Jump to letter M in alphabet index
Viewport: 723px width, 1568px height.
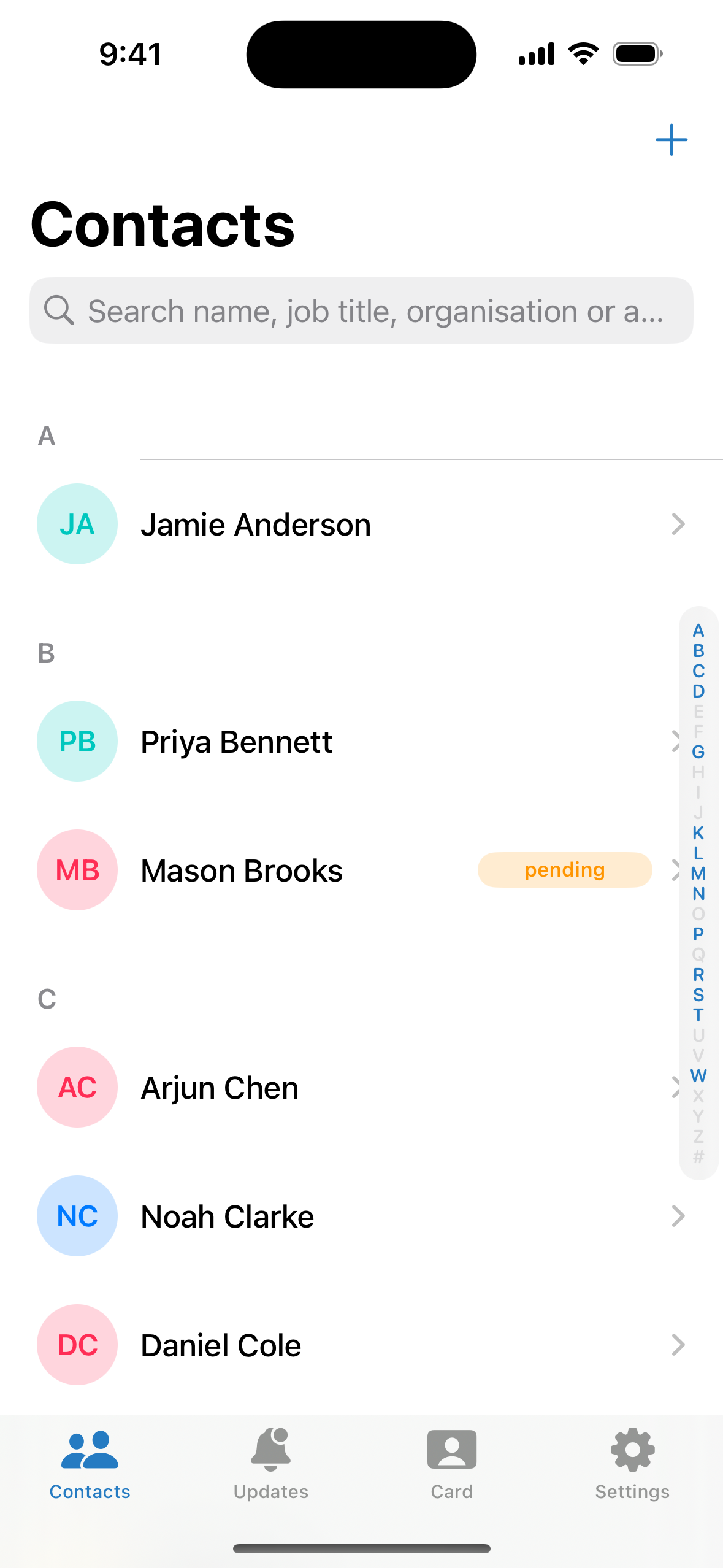pyautogui.click(x=697, y=874)
